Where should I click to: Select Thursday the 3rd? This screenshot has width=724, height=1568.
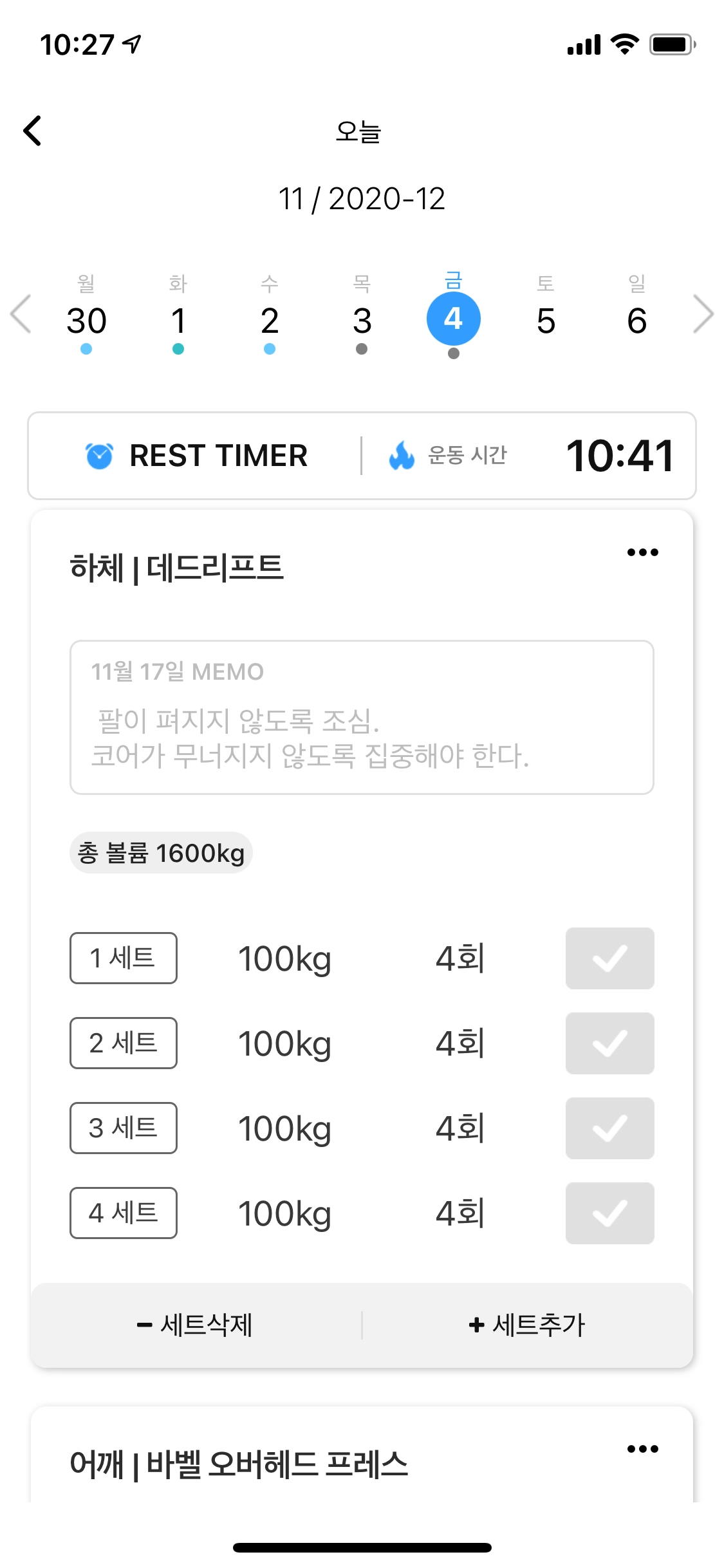click(x=362, y=320)
